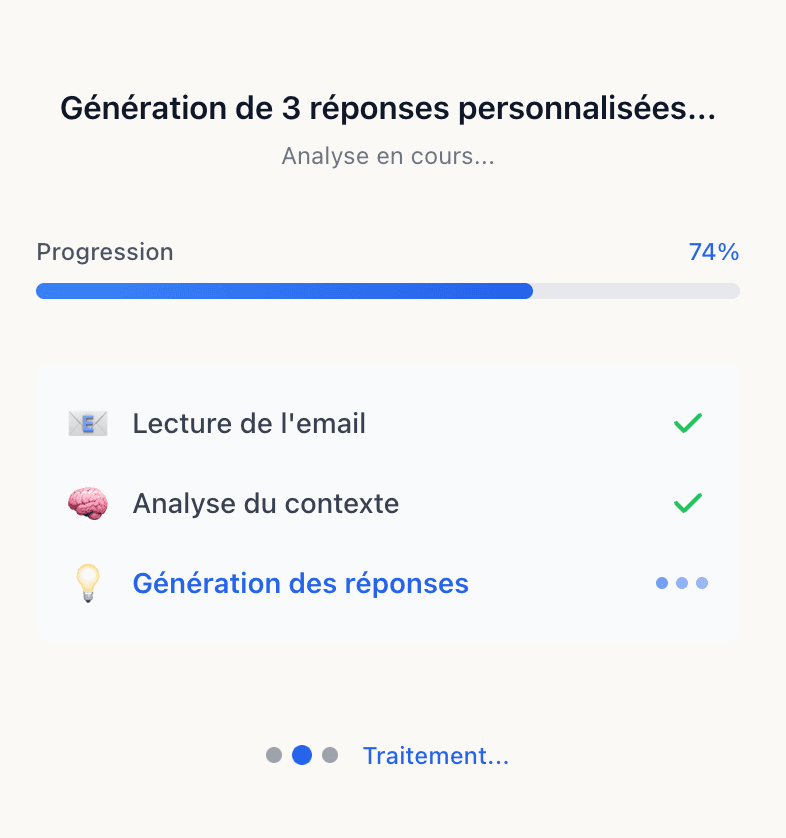Click the 74% percentage to reveal details
This screenshot has height=838, width=786.
[x=714, y=252]
